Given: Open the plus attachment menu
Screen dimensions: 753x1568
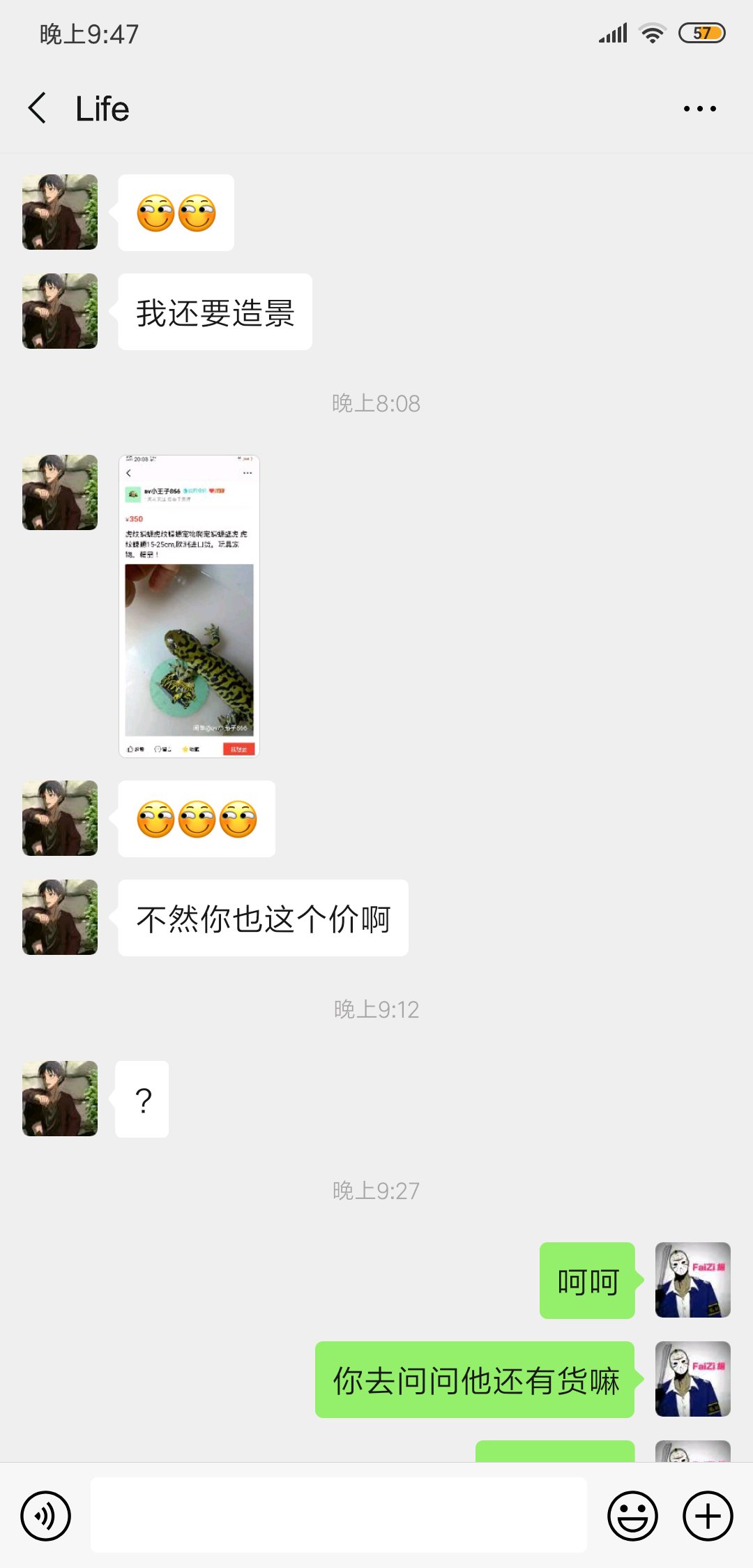Looking at the screenshot, I should point(708,1516).
